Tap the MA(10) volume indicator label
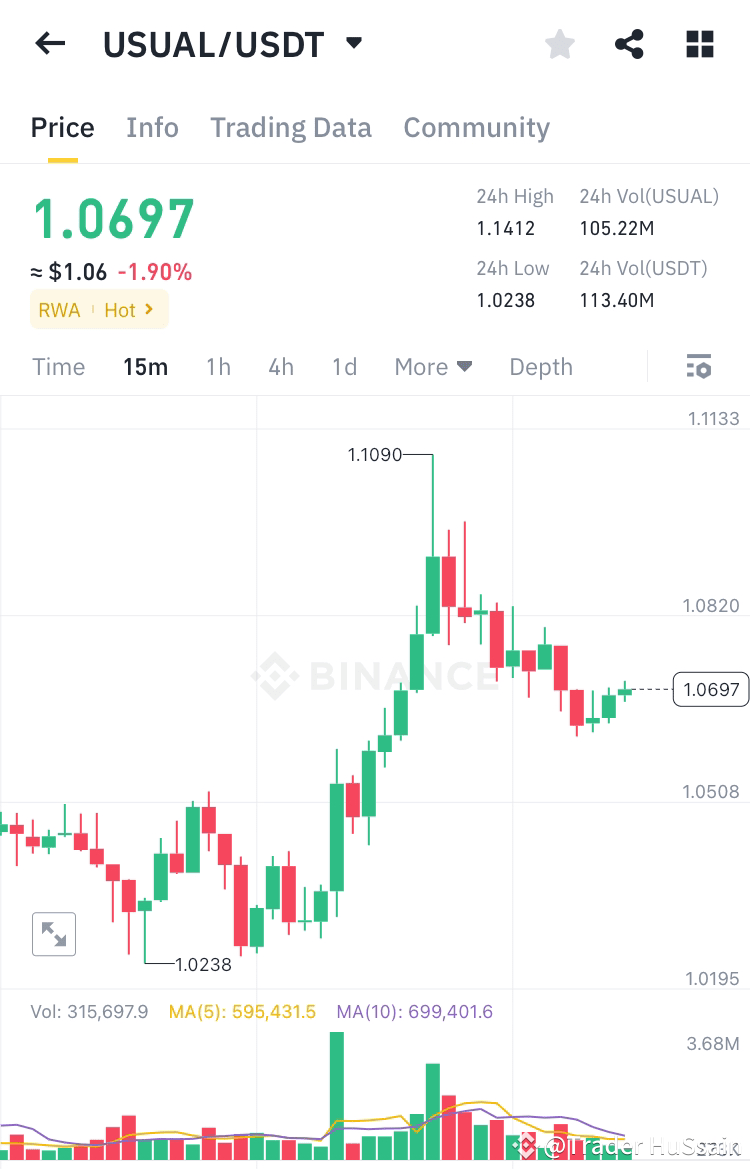Viewport: 750px width, 1169px height. [414, 1011]
